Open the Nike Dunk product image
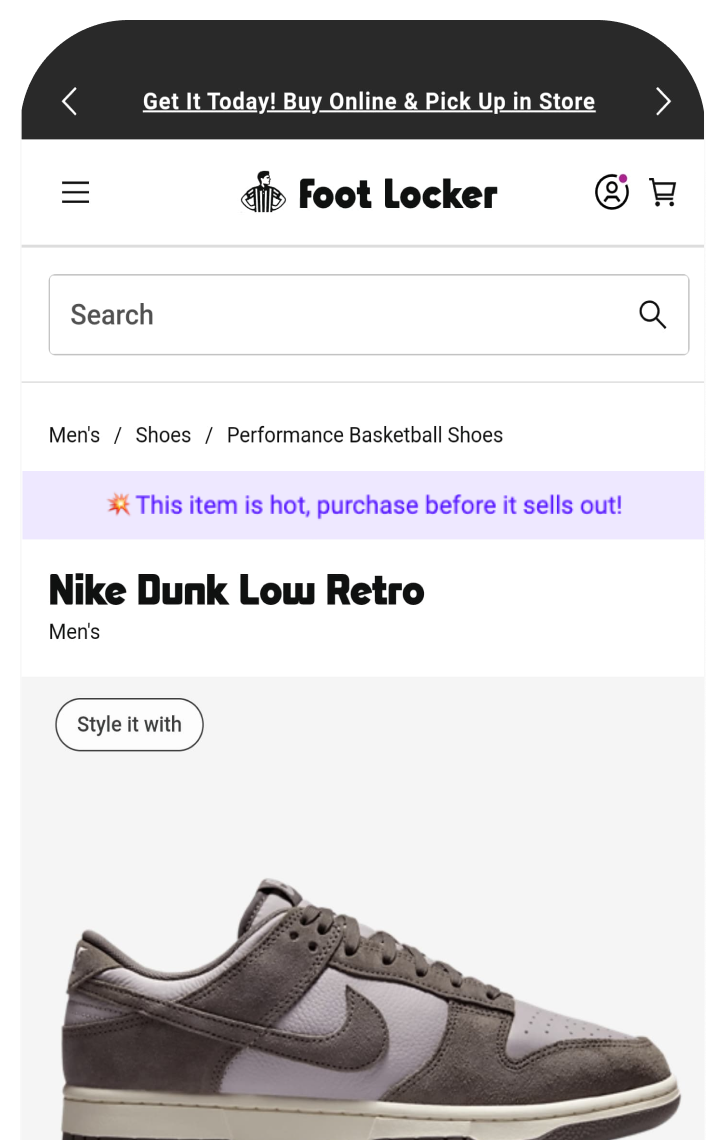The image size is (726, 1140). [x=370, y=1000]
